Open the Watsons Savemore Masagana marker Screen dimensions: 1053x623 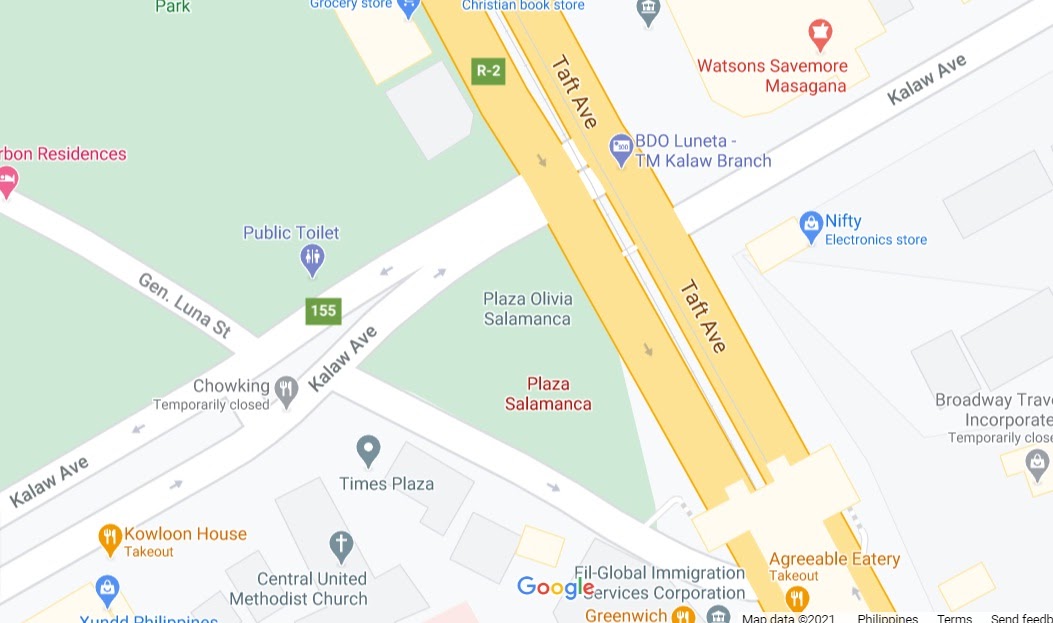pos(820,34)
